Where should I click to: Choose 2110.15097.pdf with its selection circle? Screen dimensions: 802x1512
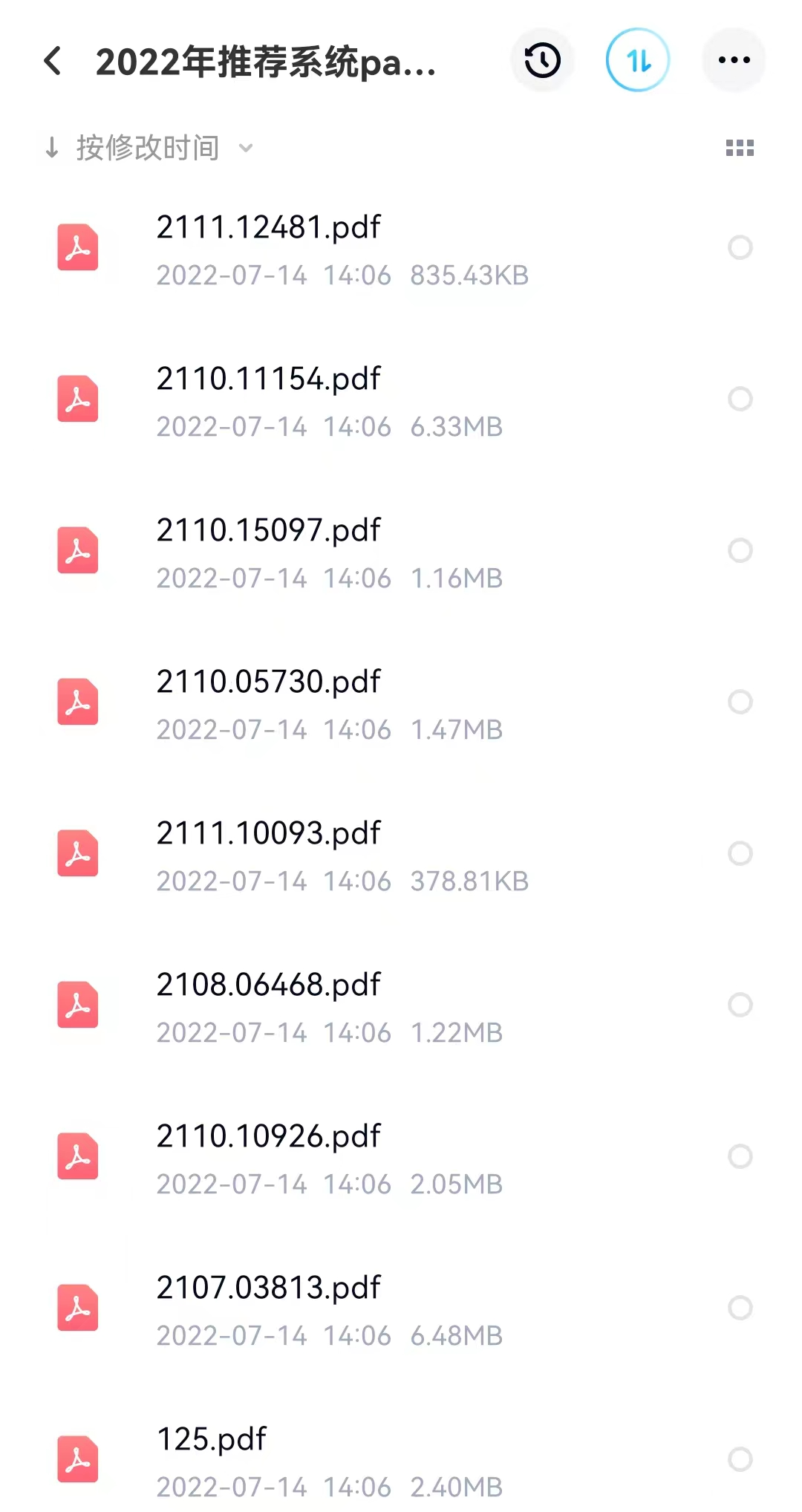coord(740,550)
